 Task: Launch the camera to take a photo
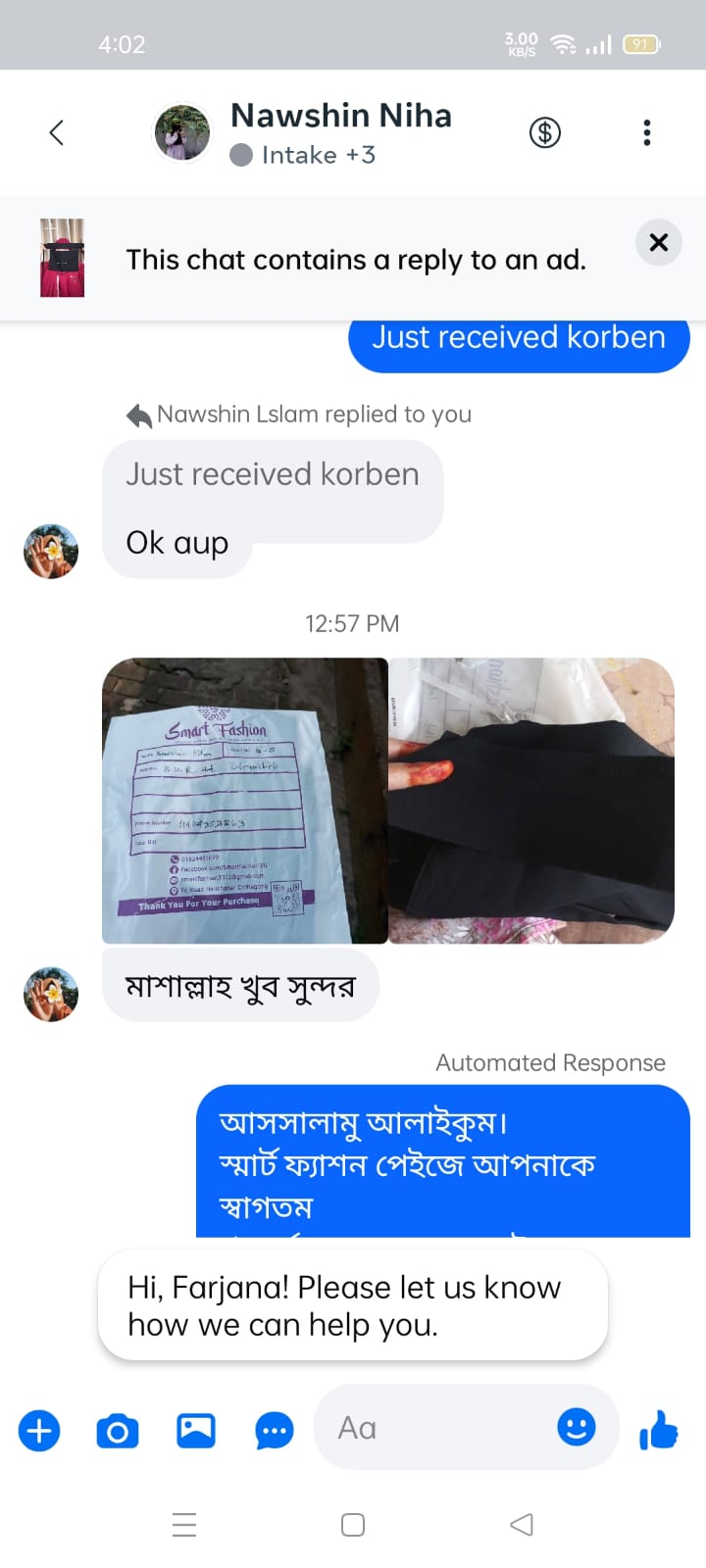pos(118,1431)
